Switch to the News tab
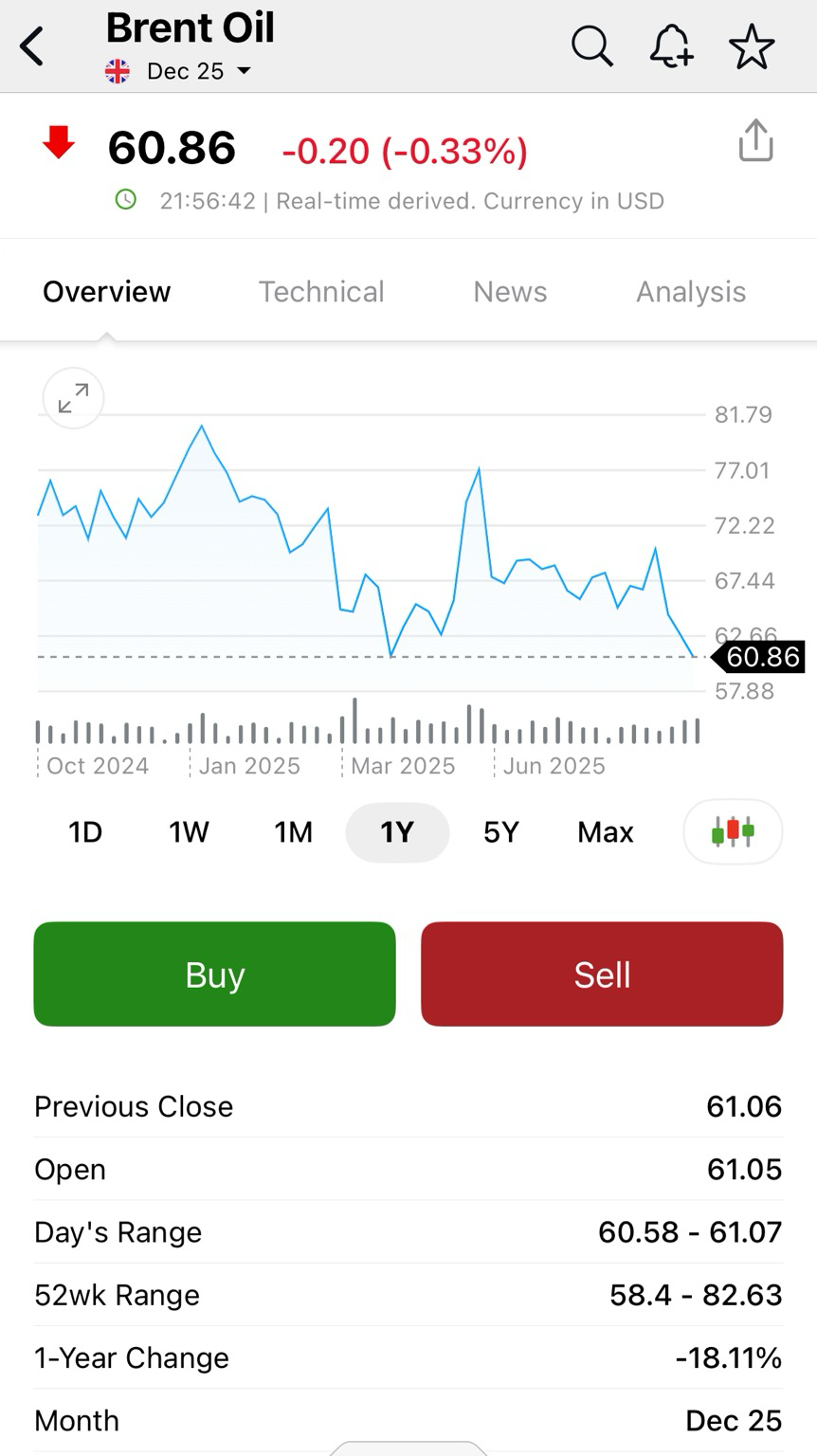 pos(510,292)
